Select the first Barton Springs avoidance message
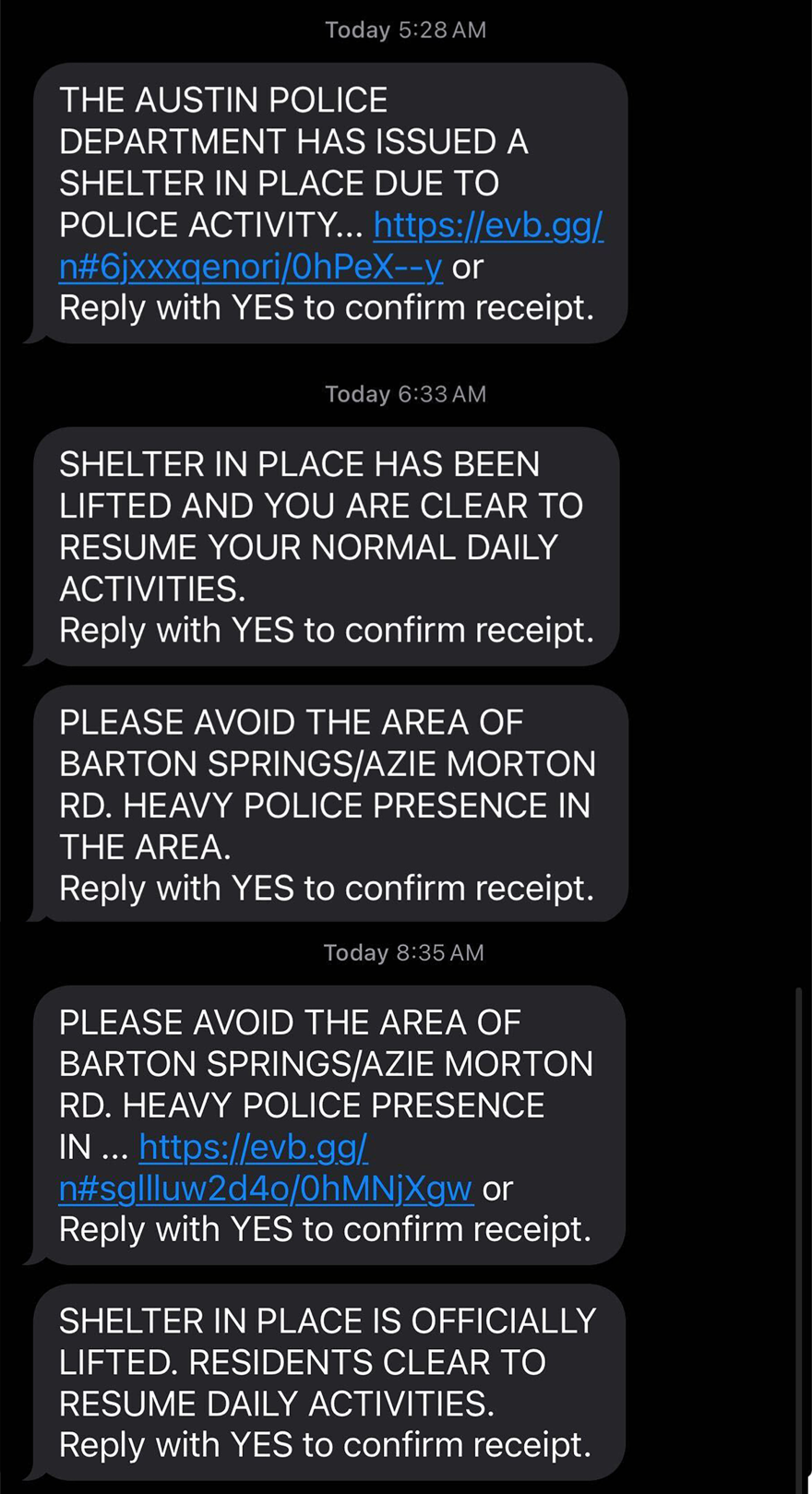 (x=328, y=803)
